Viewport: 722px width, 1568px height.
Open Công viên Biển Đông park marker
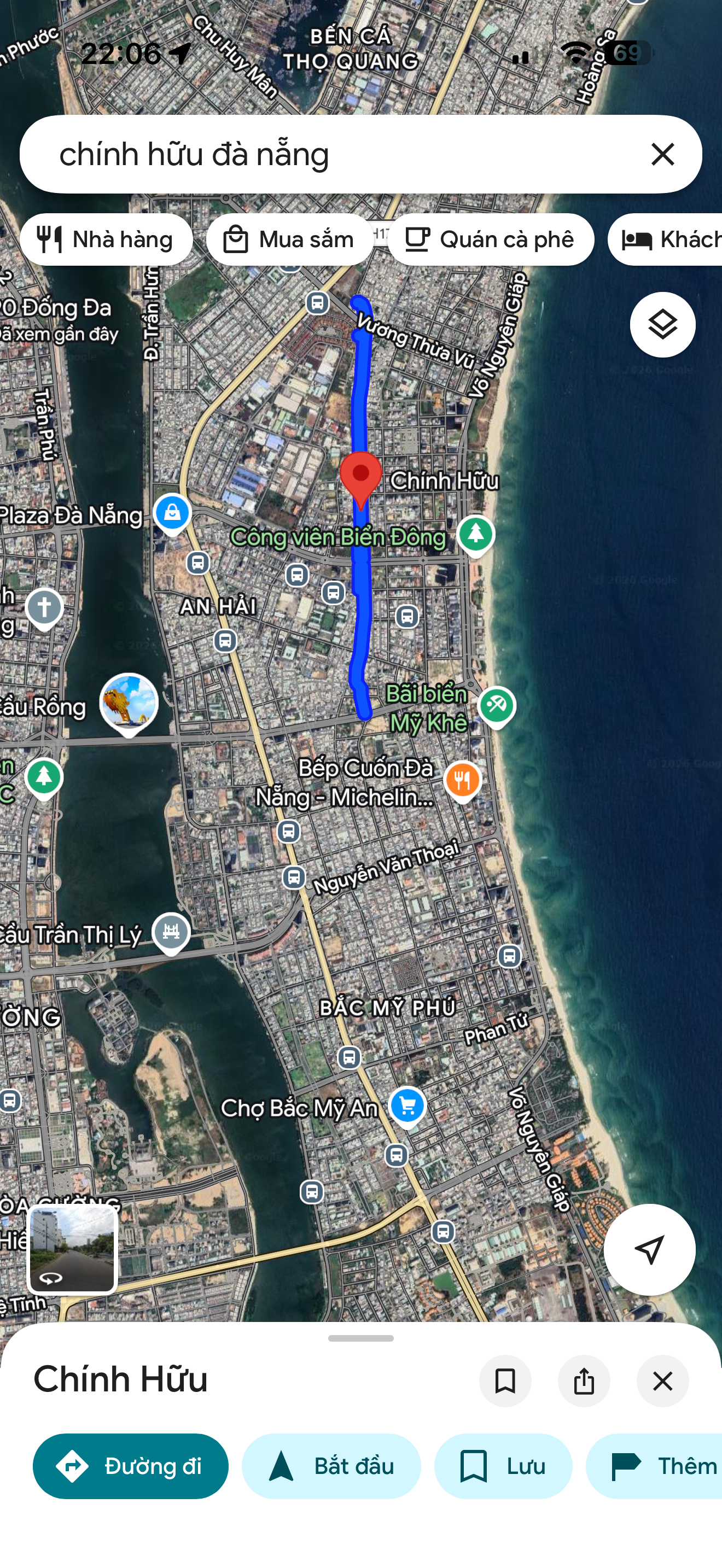tap(475, 535)
